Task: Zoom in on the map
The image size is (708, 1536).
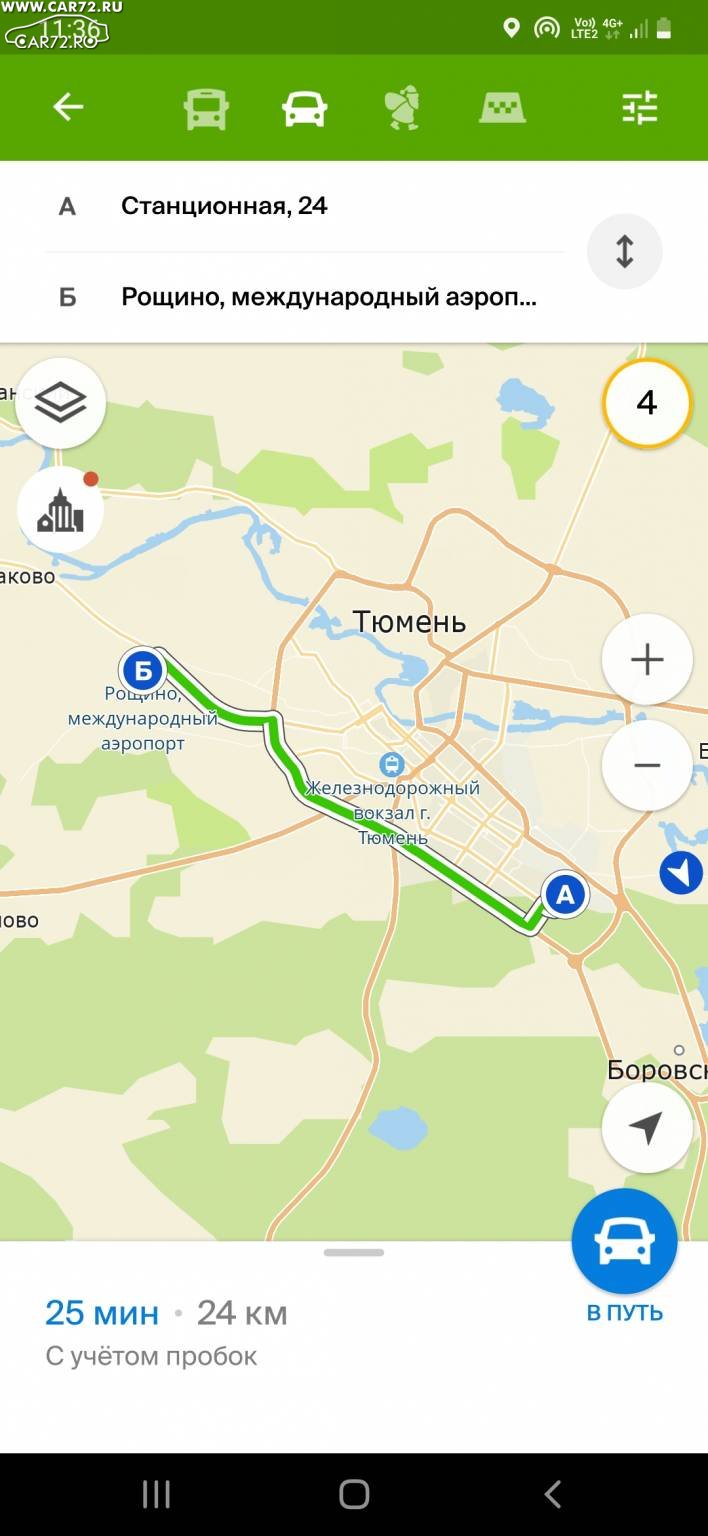Action: 647,660
